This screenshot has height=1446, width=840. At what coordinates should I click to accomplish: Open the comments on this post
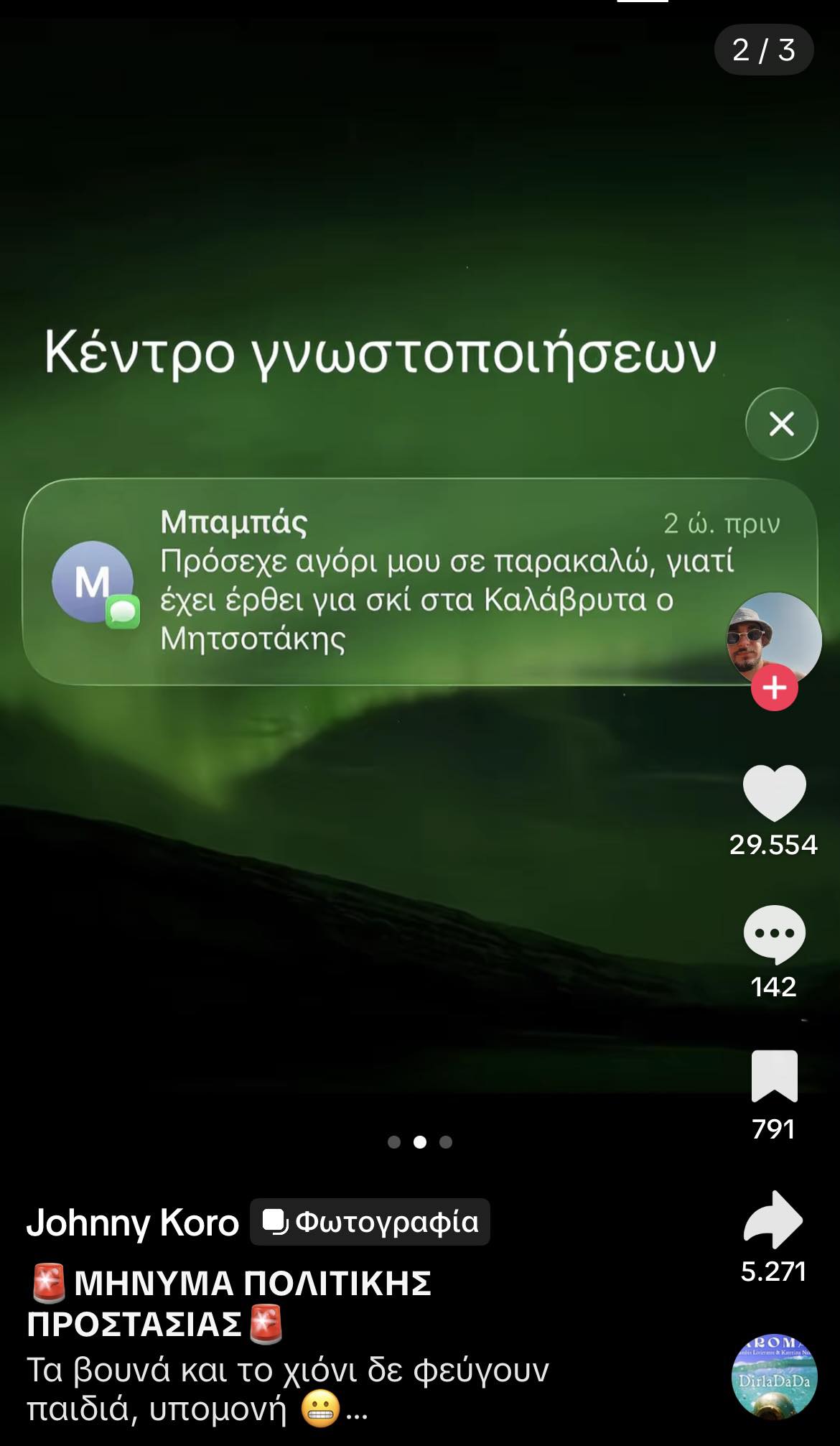point(774,934)
